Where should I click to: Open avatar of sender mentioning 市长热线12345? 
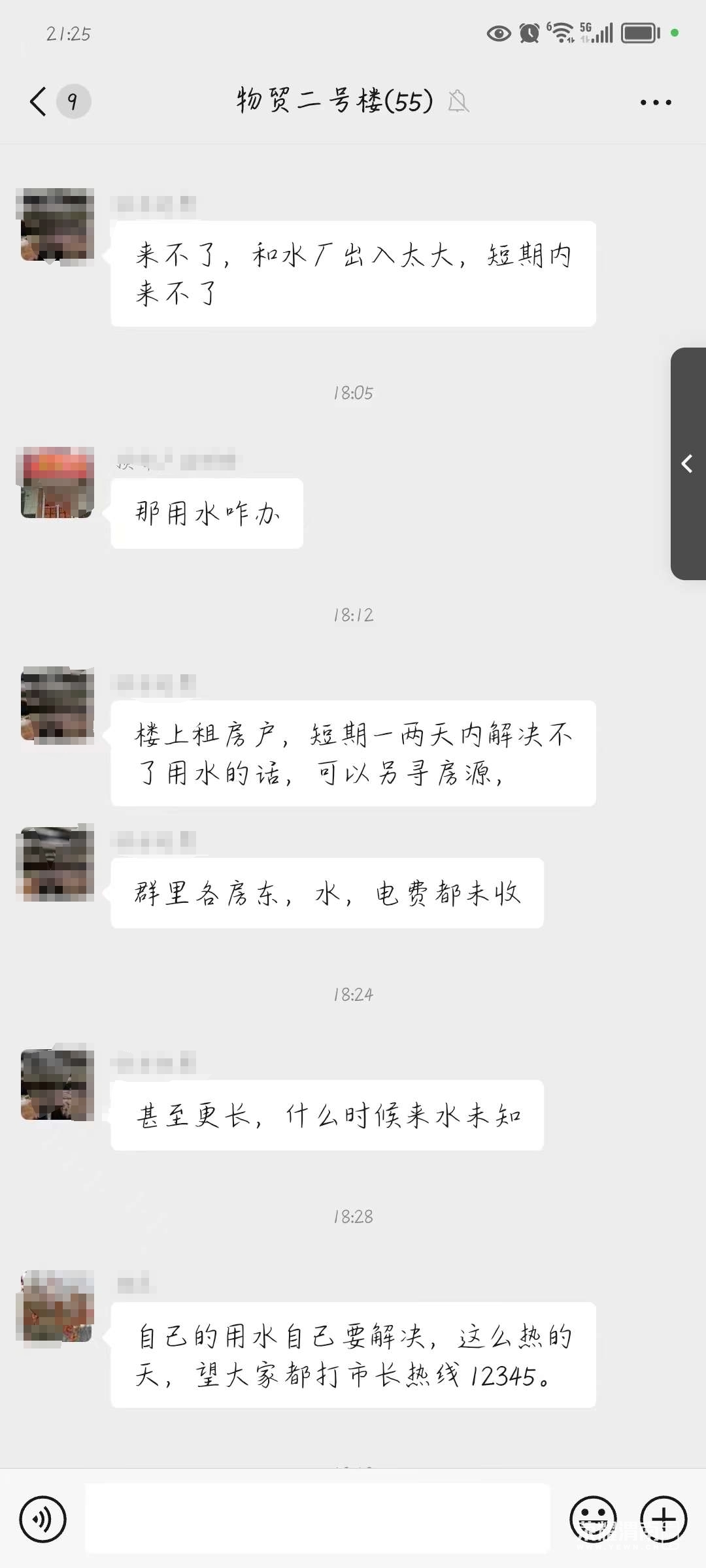[56, 1307]
